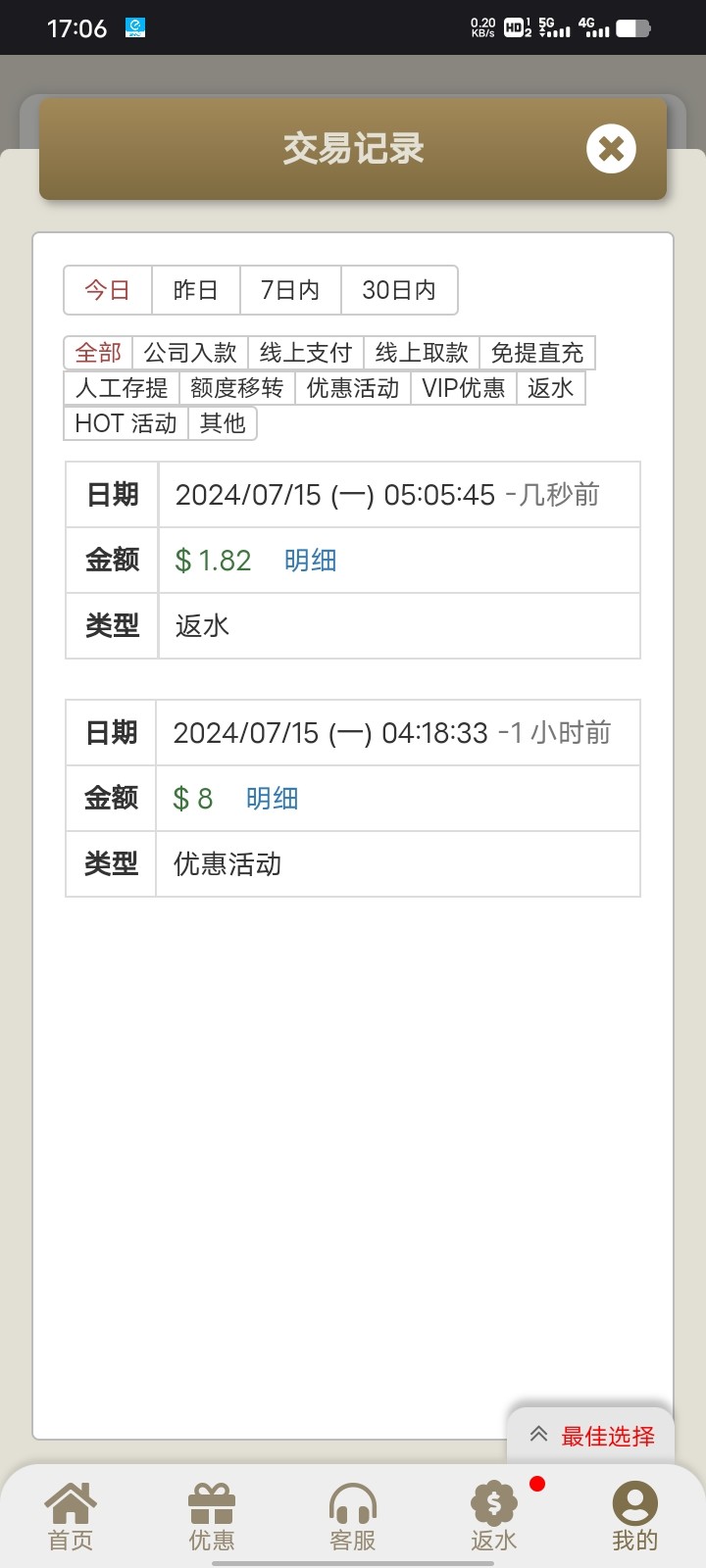Screen dimensions: 706x1568
Task: Go to the 首页 tab
Action: [71, 1516]
